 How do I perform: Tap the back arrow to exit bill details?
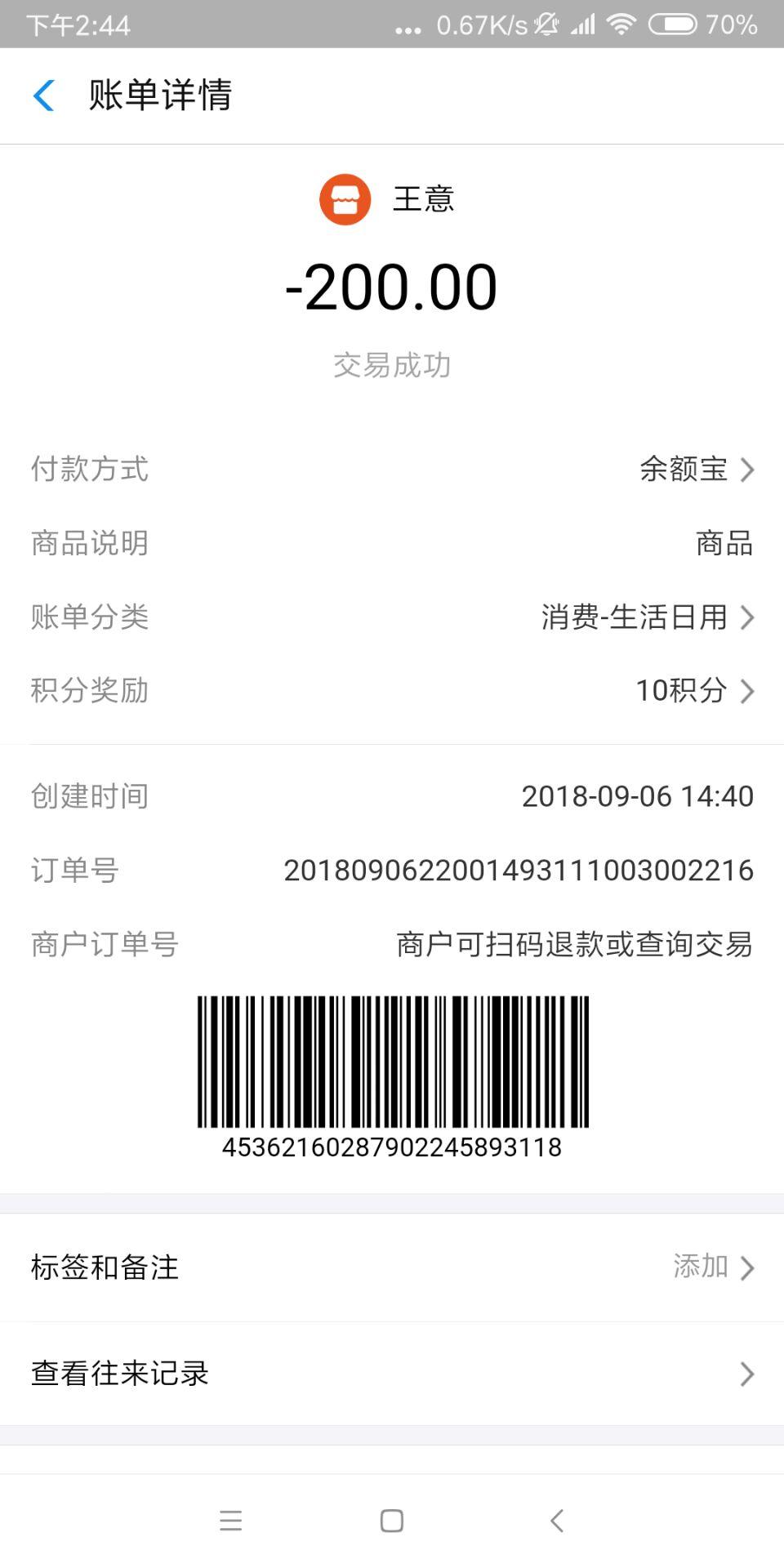tap(45, 95)
